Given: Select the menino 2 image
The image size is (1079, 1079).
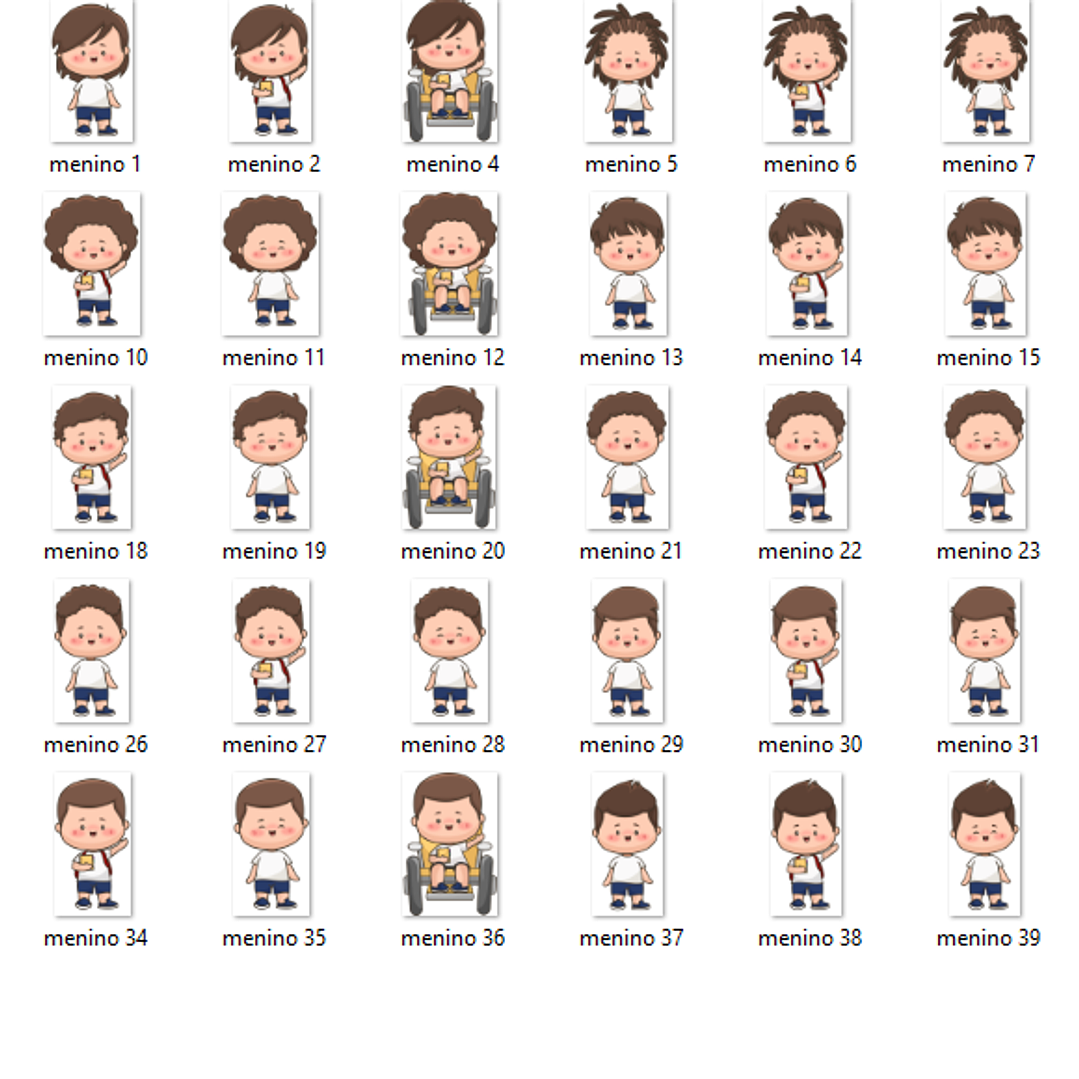Looking at the screenshot, I should coord(270,70).
